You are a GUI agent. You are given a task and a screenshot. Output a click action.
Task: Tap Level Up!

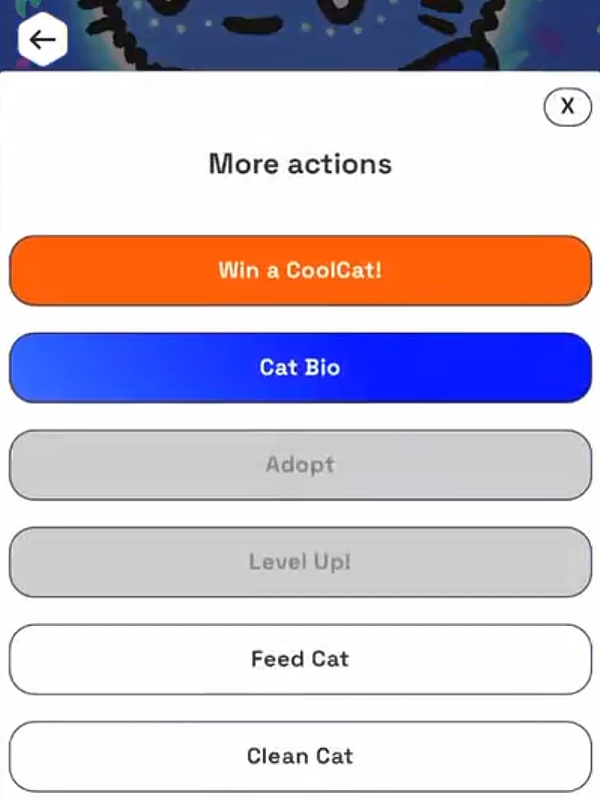(300, 561)
